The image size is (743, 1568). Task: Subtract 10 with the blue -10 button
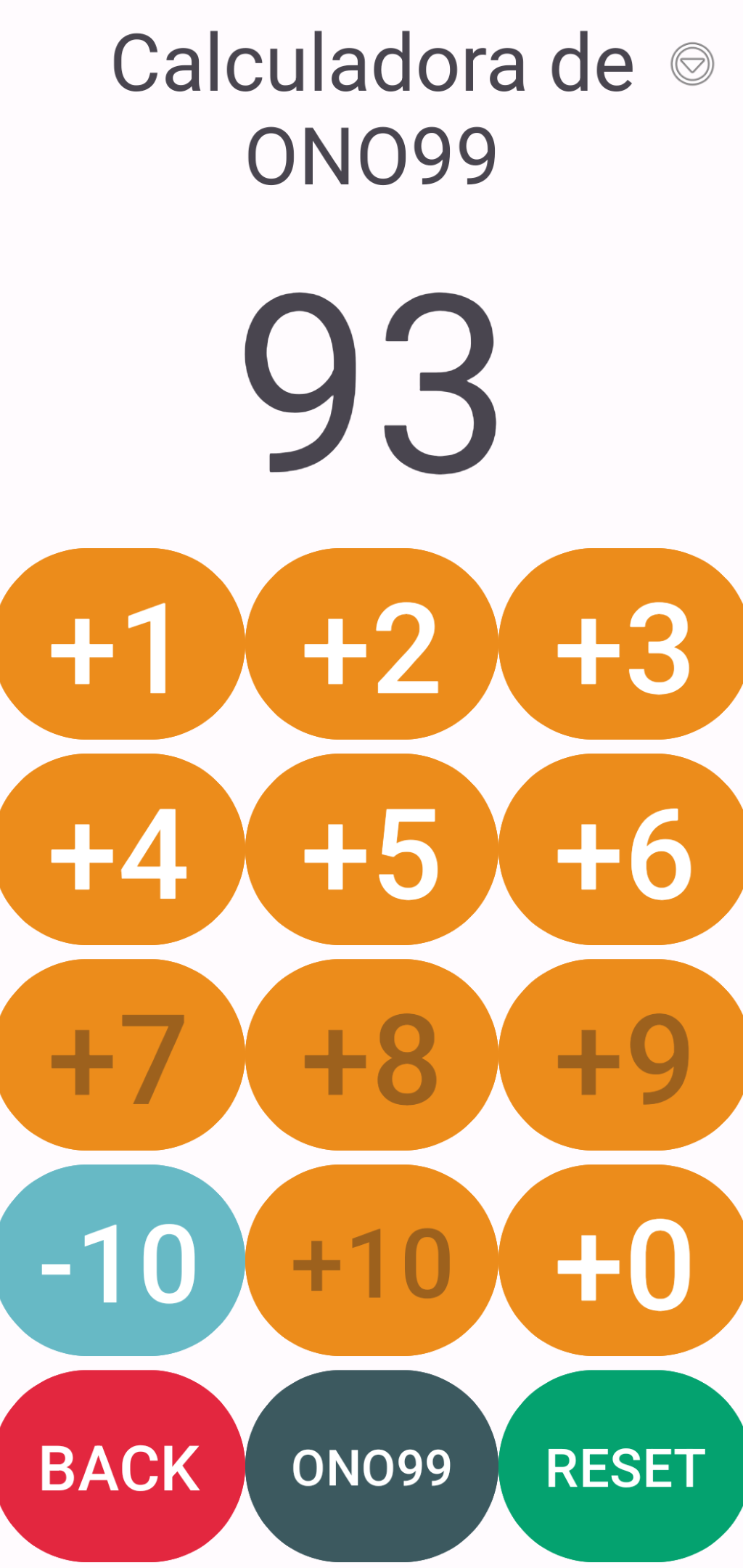coord(120,1260)
